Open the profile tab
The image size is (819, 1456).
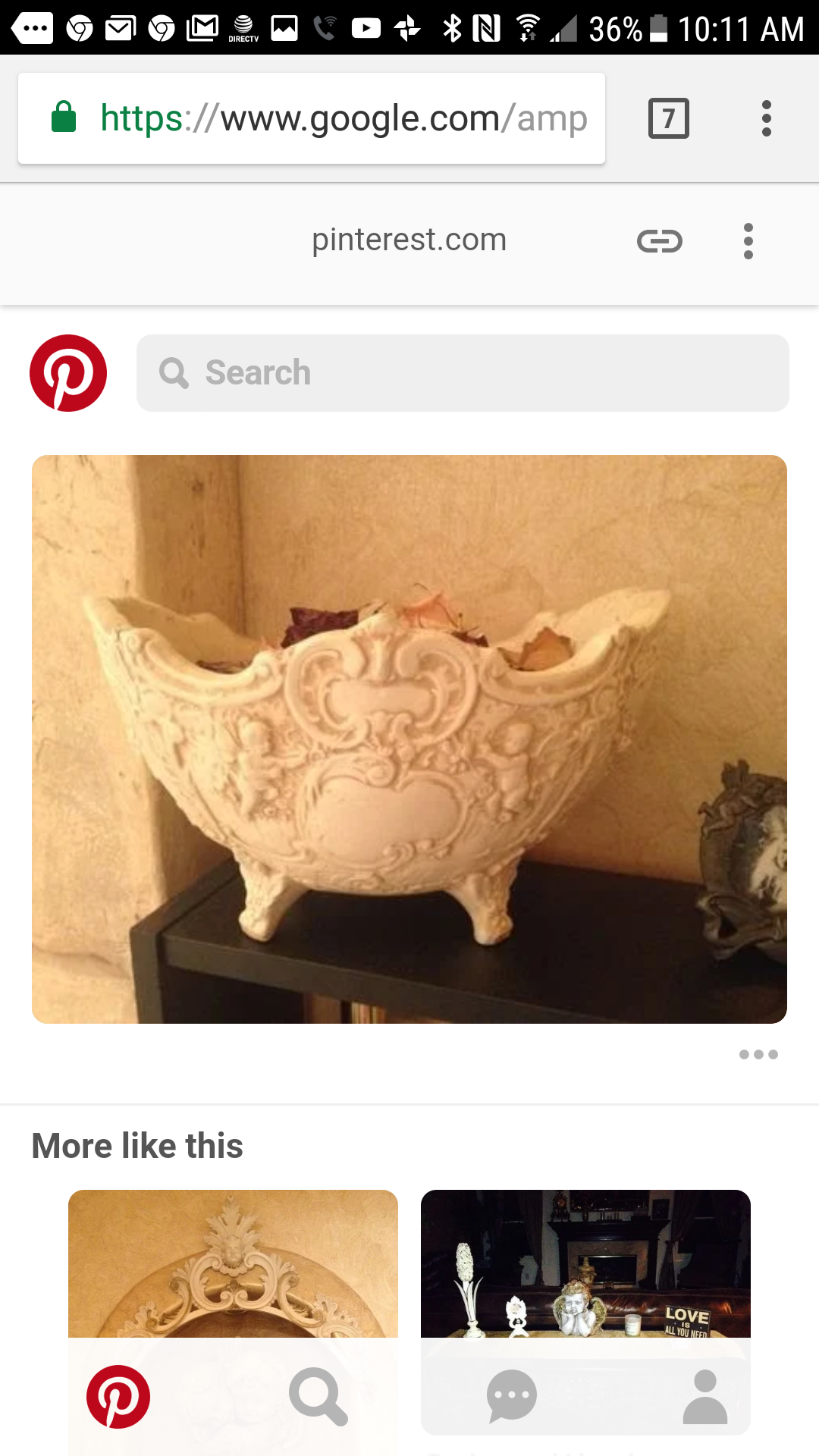(704, 1396)
